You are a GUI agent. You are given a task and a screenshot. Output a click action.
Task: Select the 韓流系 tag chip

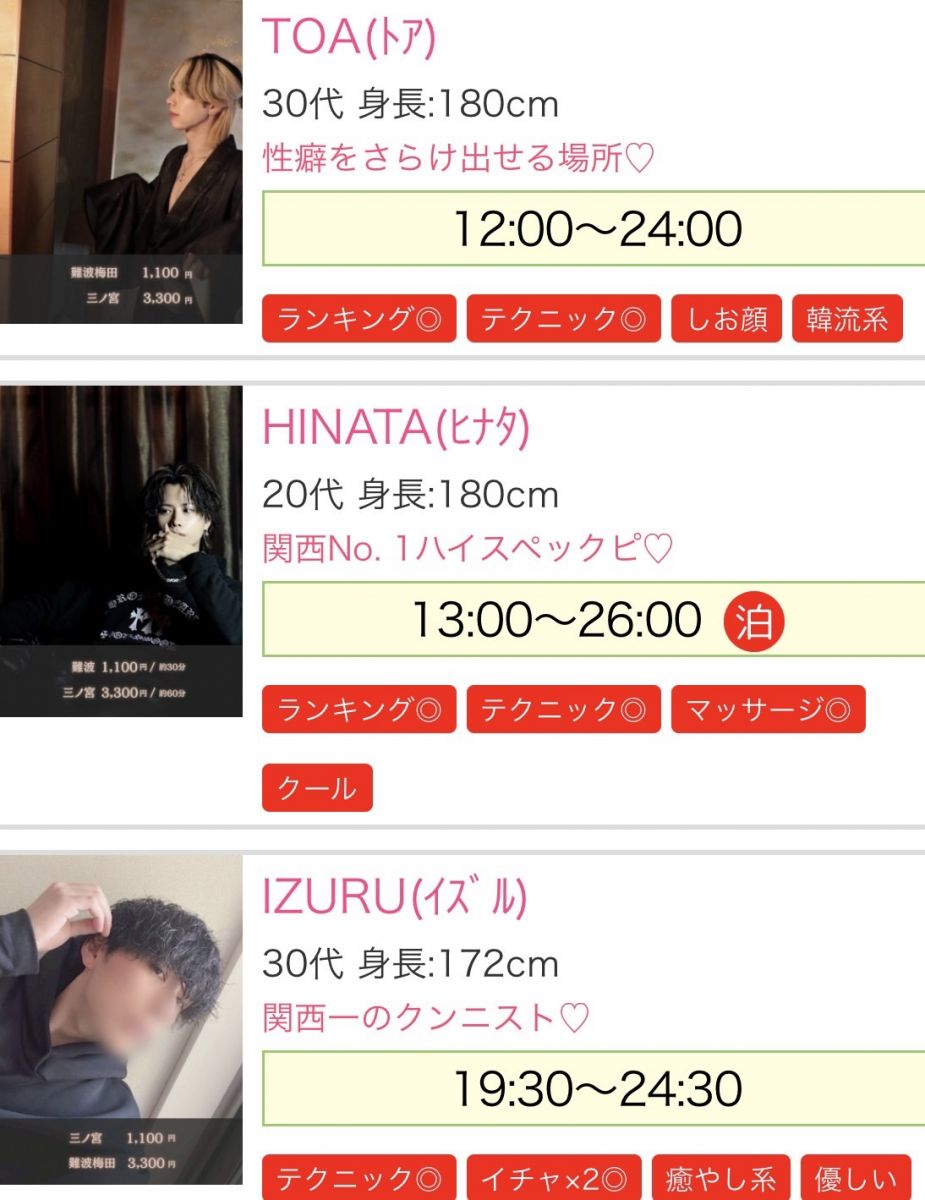847,319
